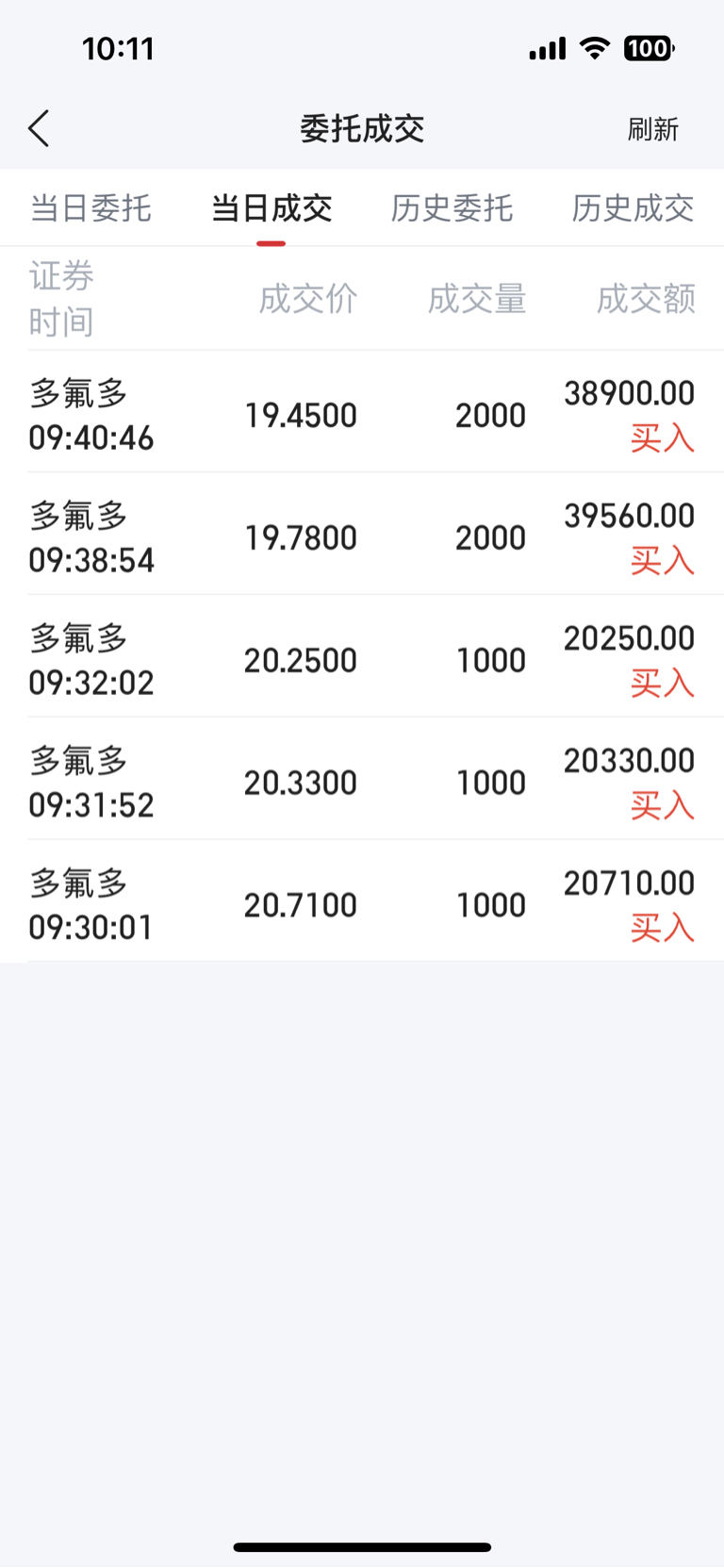724x1568 pixels.
Task: Open the 历史委托 tab
Action: click(452, 208)
